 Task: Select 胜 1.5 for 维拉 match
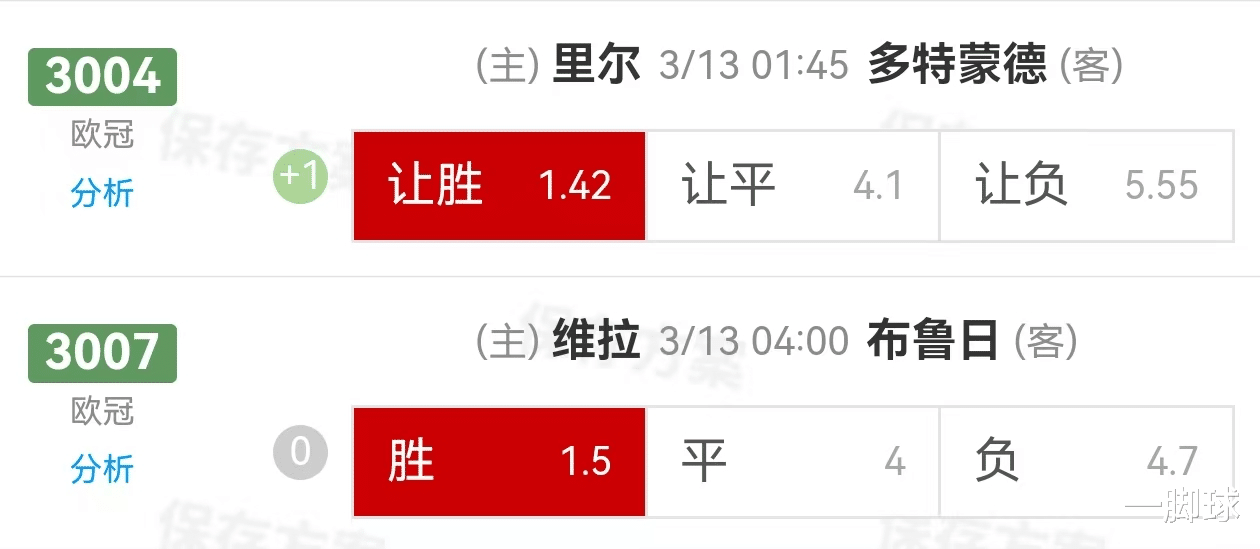coord(499,462)
